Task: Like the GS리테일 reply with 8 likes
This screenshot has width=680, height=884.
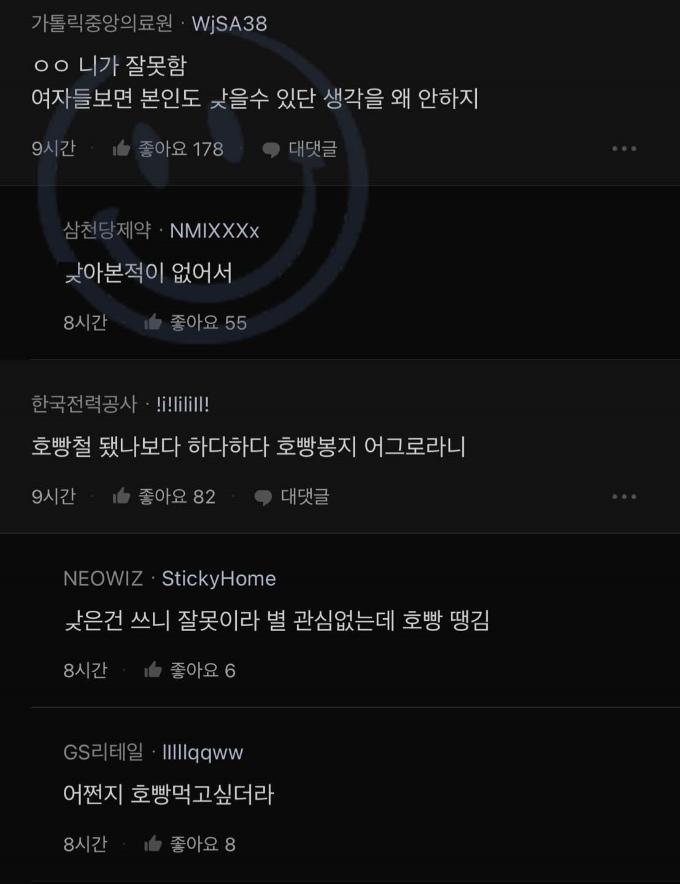Action: click(154, 844)
